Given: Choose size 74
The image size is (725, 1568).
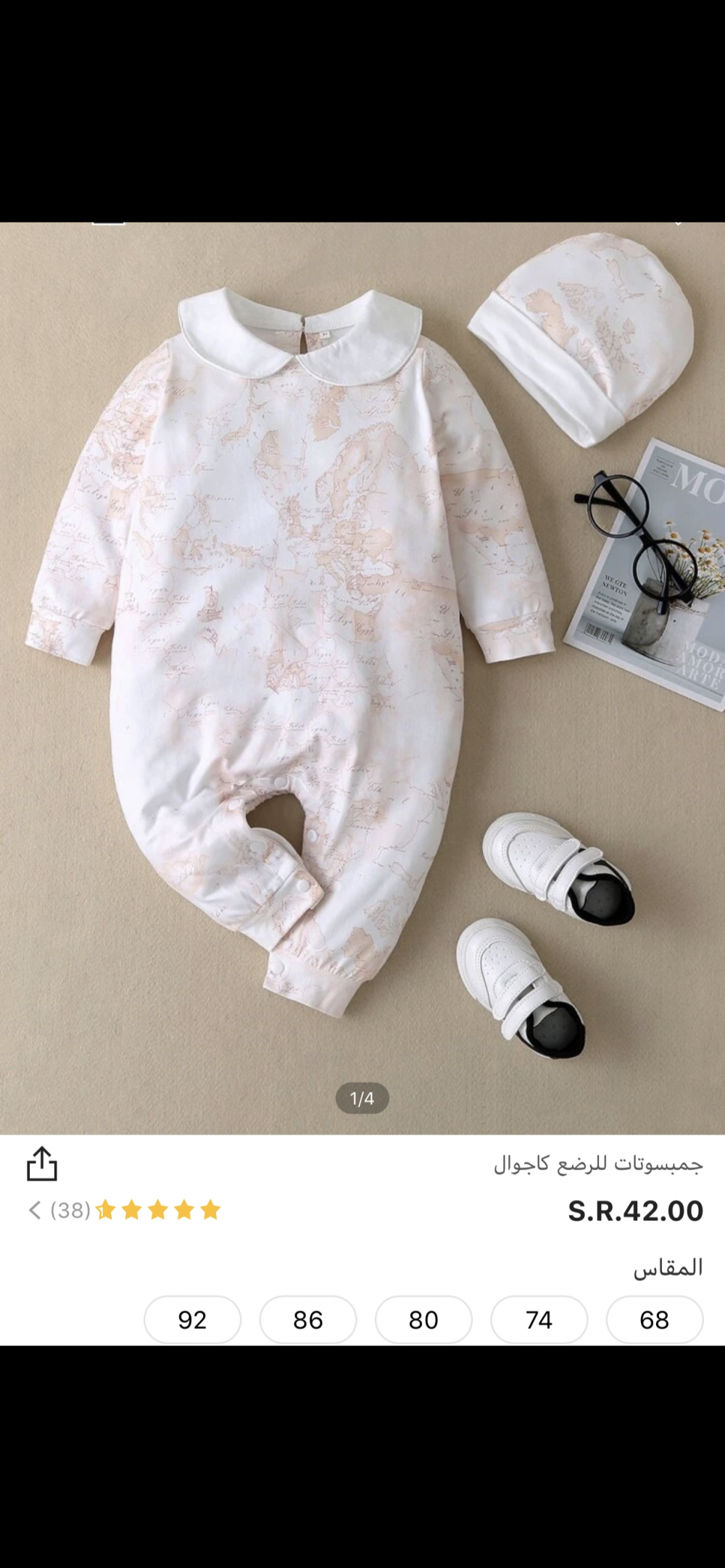Looking at the screenshot, I should [539, 1319].
